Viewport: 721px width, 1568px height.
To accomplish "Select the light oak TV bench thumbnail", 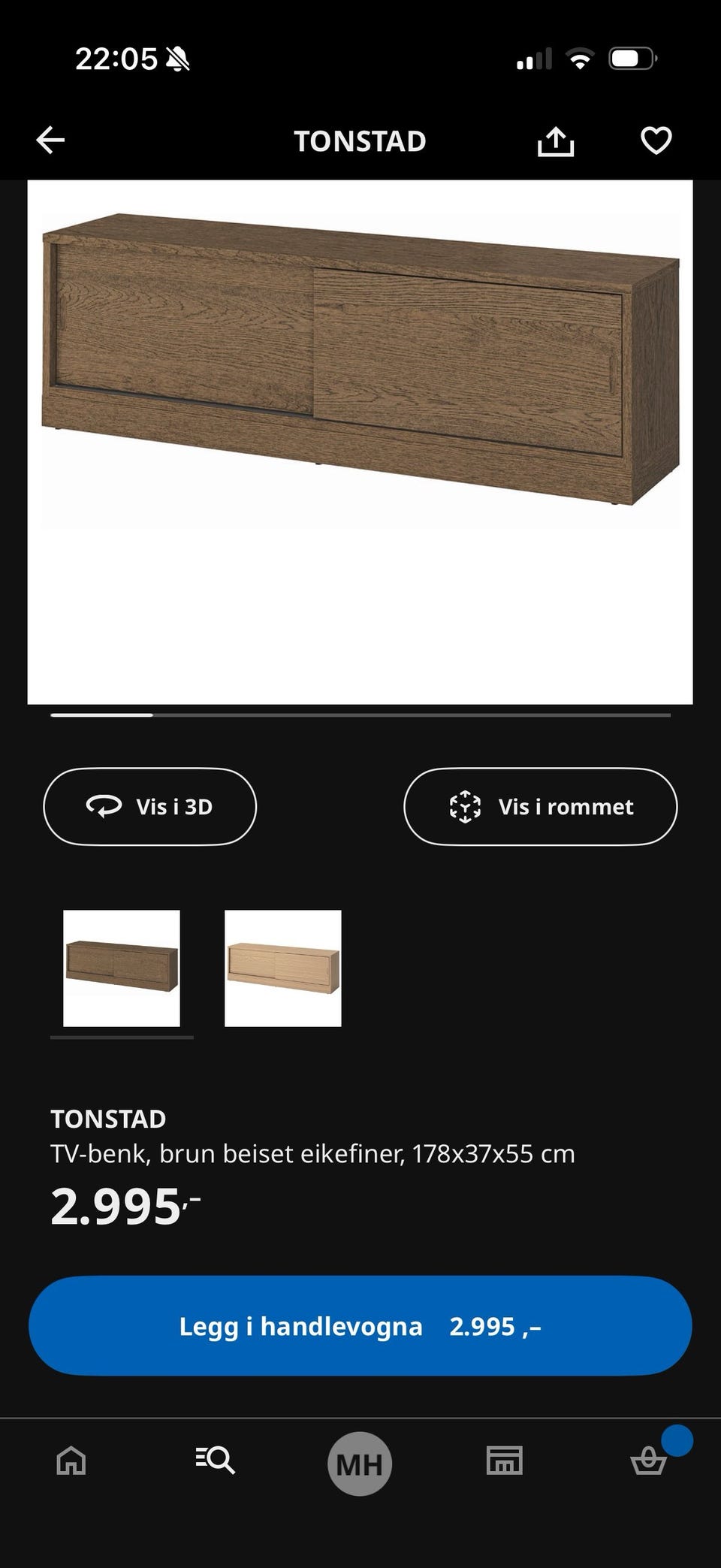I will 282,968.
